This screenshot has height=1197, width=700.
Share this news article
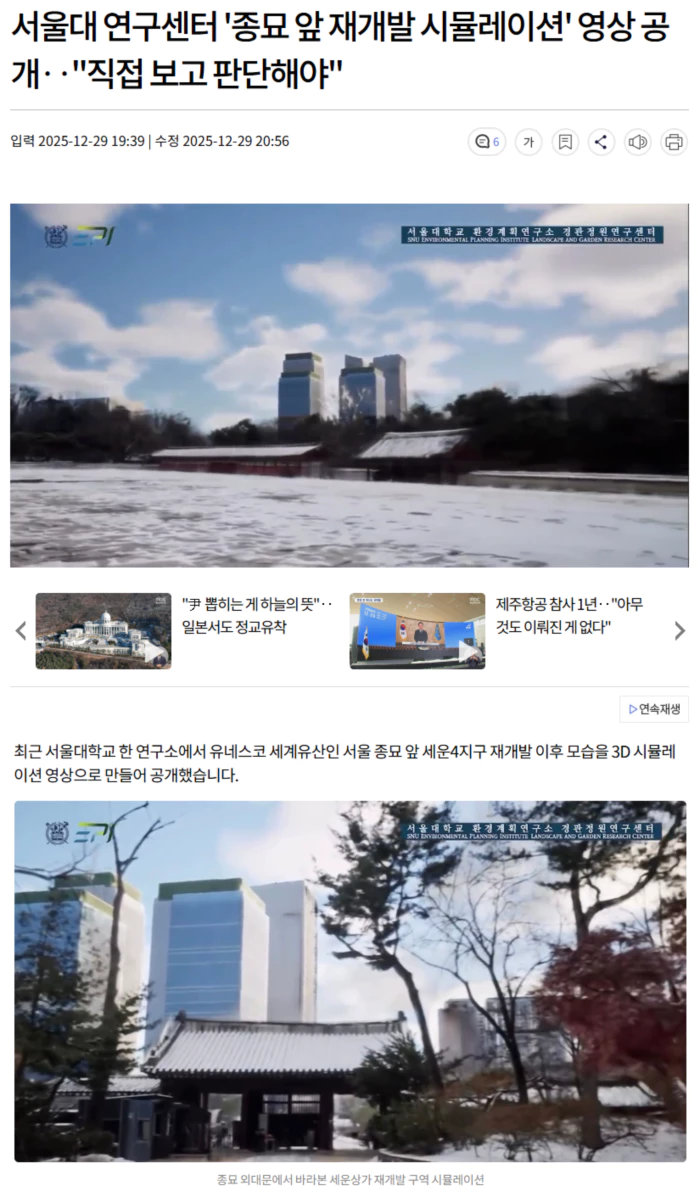click(x=601, y=142)
